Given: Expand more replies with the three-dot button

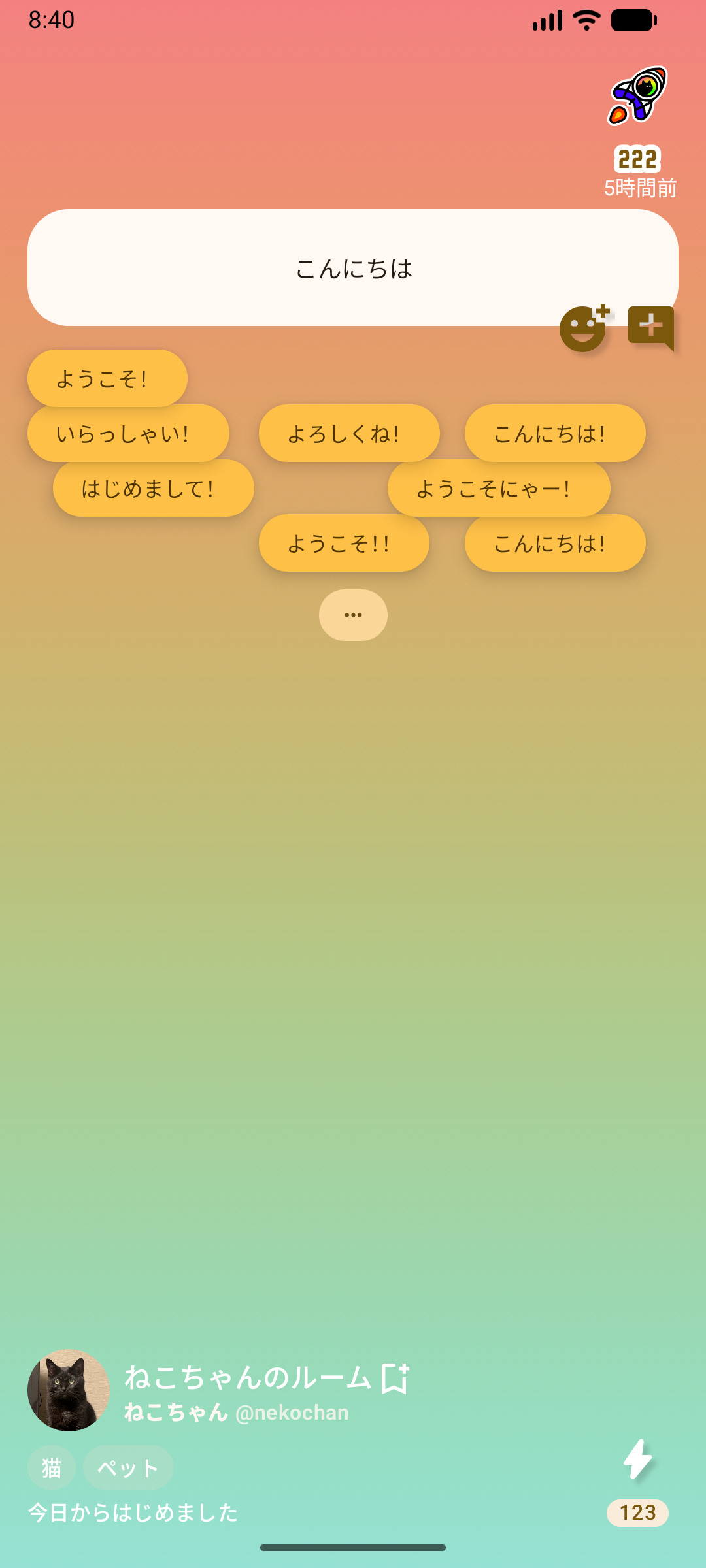Looking at the screenshot, I should tap(353, 615).
